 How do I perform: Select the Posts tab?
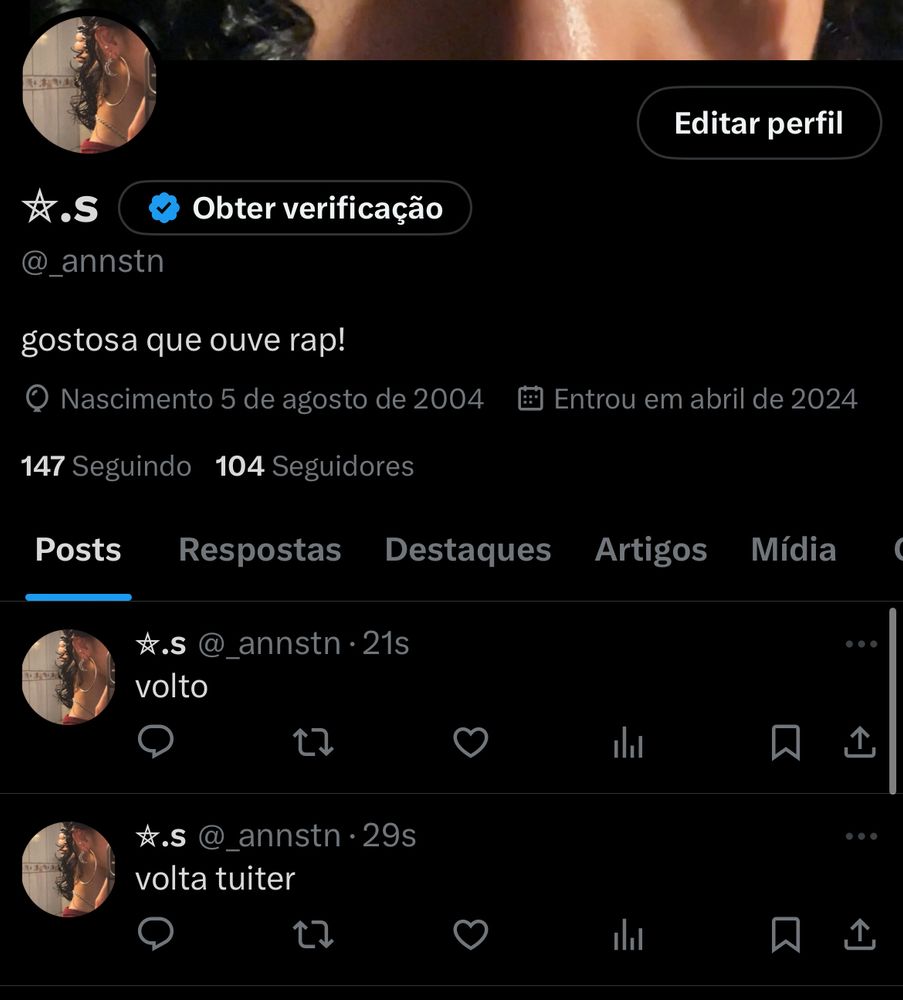(78, 550)
